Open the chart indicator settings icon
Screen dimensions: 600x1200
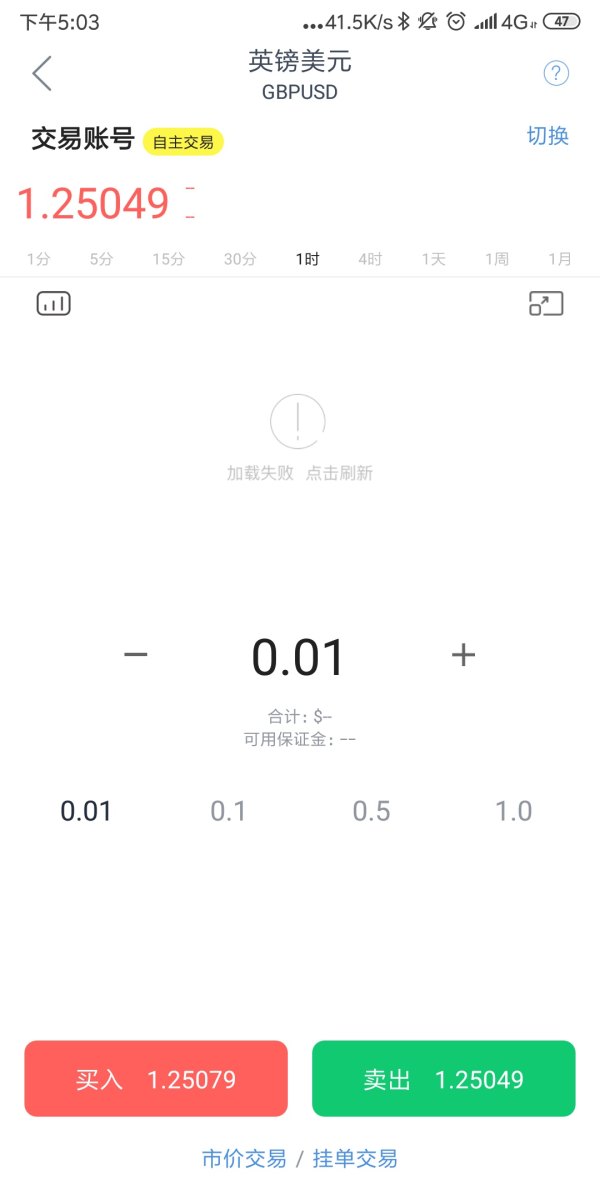tap(54, 304)
